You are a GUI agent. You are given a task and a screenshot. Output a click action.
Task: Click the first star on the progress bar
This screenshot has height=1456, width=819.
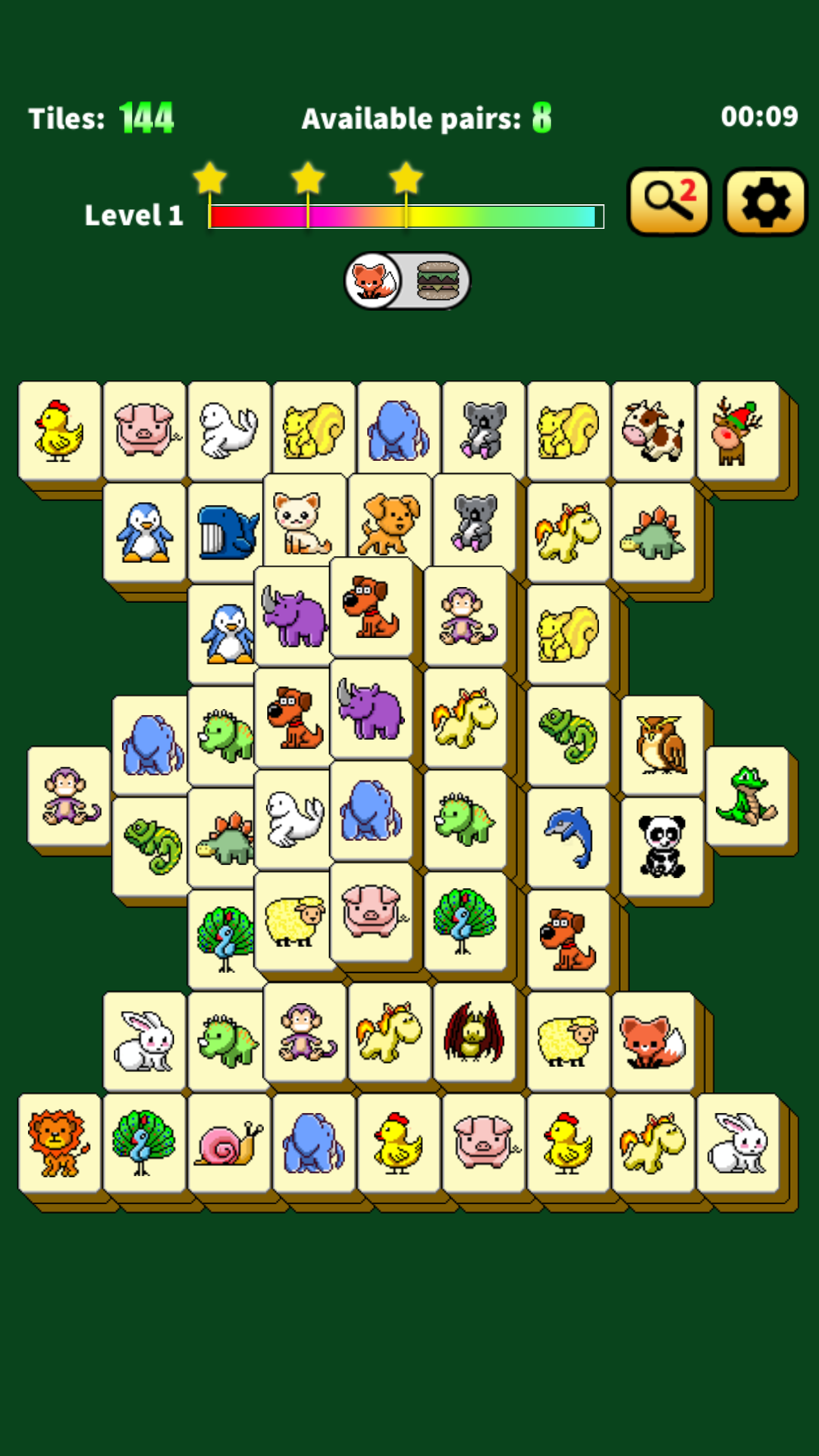click(x=209, y=178)
